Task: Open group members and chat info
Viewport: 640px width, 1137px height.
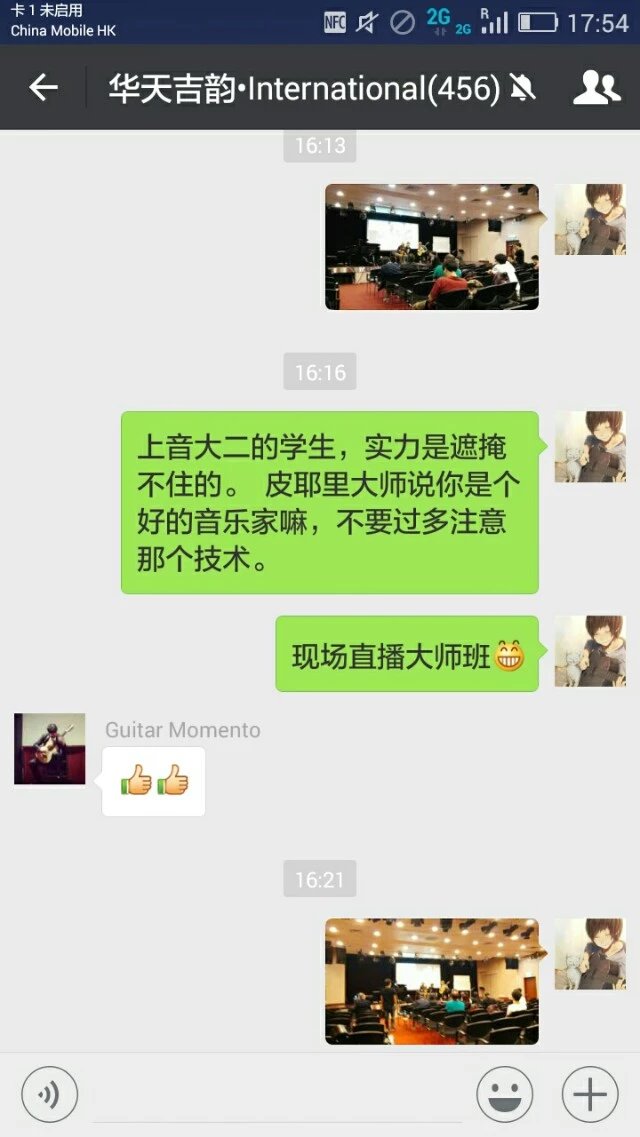Action: pyautogui.click(x=596, y=88)
